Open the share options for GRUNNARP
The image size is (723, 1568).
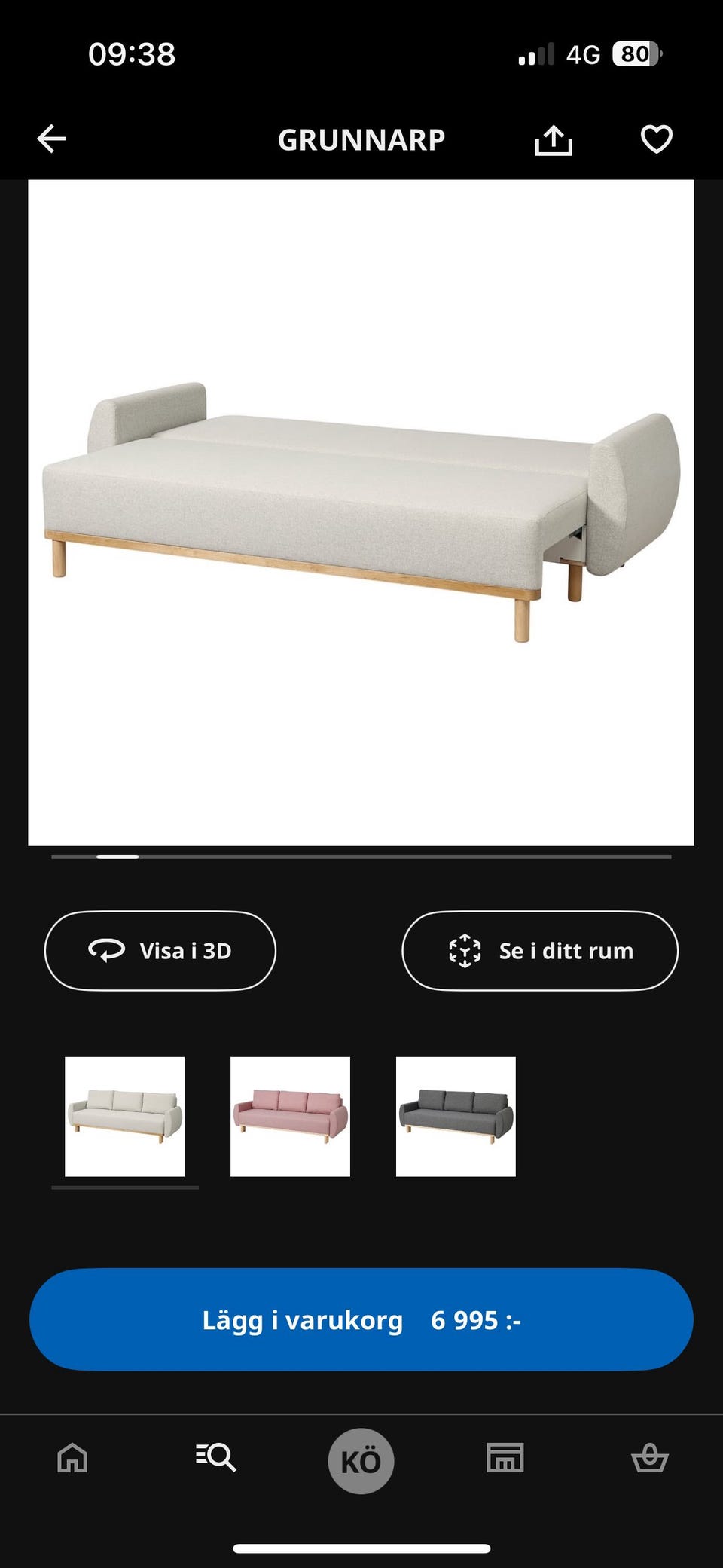tap(554, 138)
